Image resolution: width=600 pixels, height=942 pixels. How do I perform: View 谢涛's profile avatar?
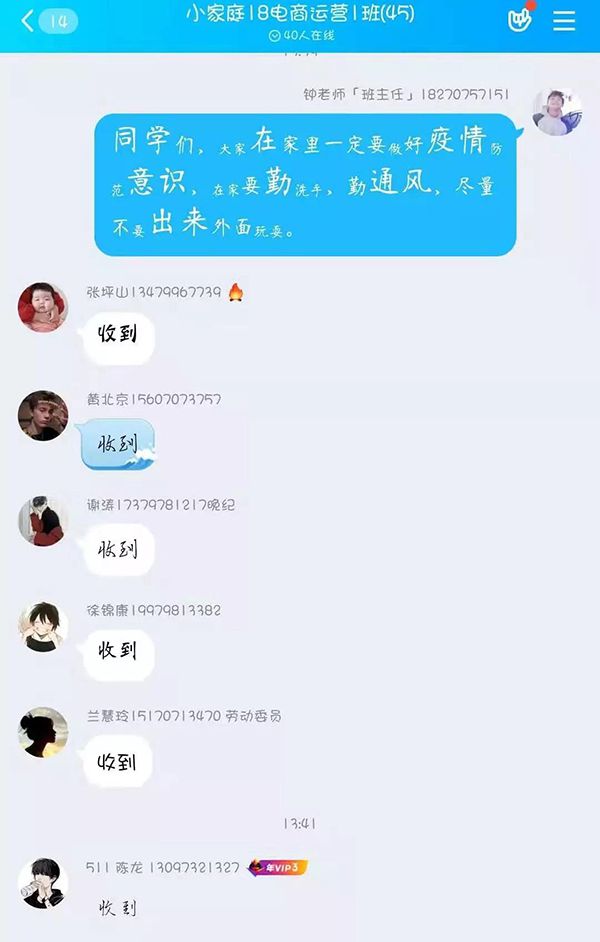[43, 521]
